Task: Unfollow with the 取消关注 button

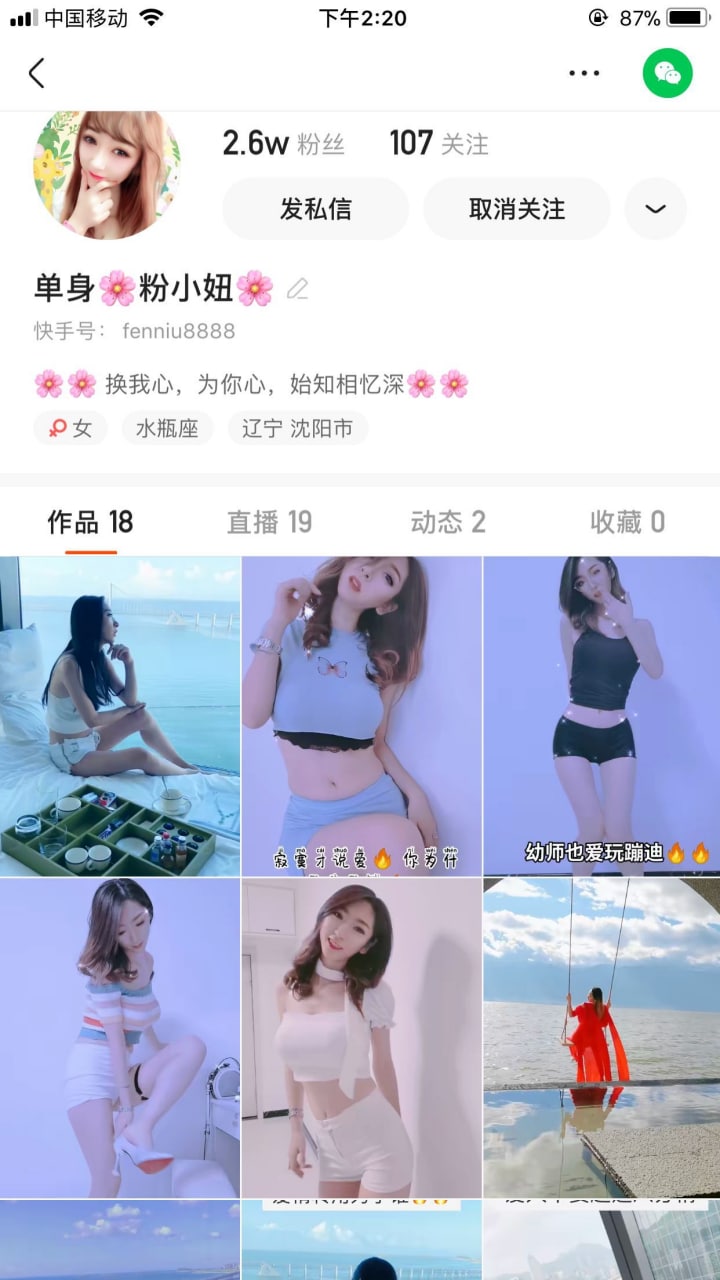Action: click(x=516, y=209)
